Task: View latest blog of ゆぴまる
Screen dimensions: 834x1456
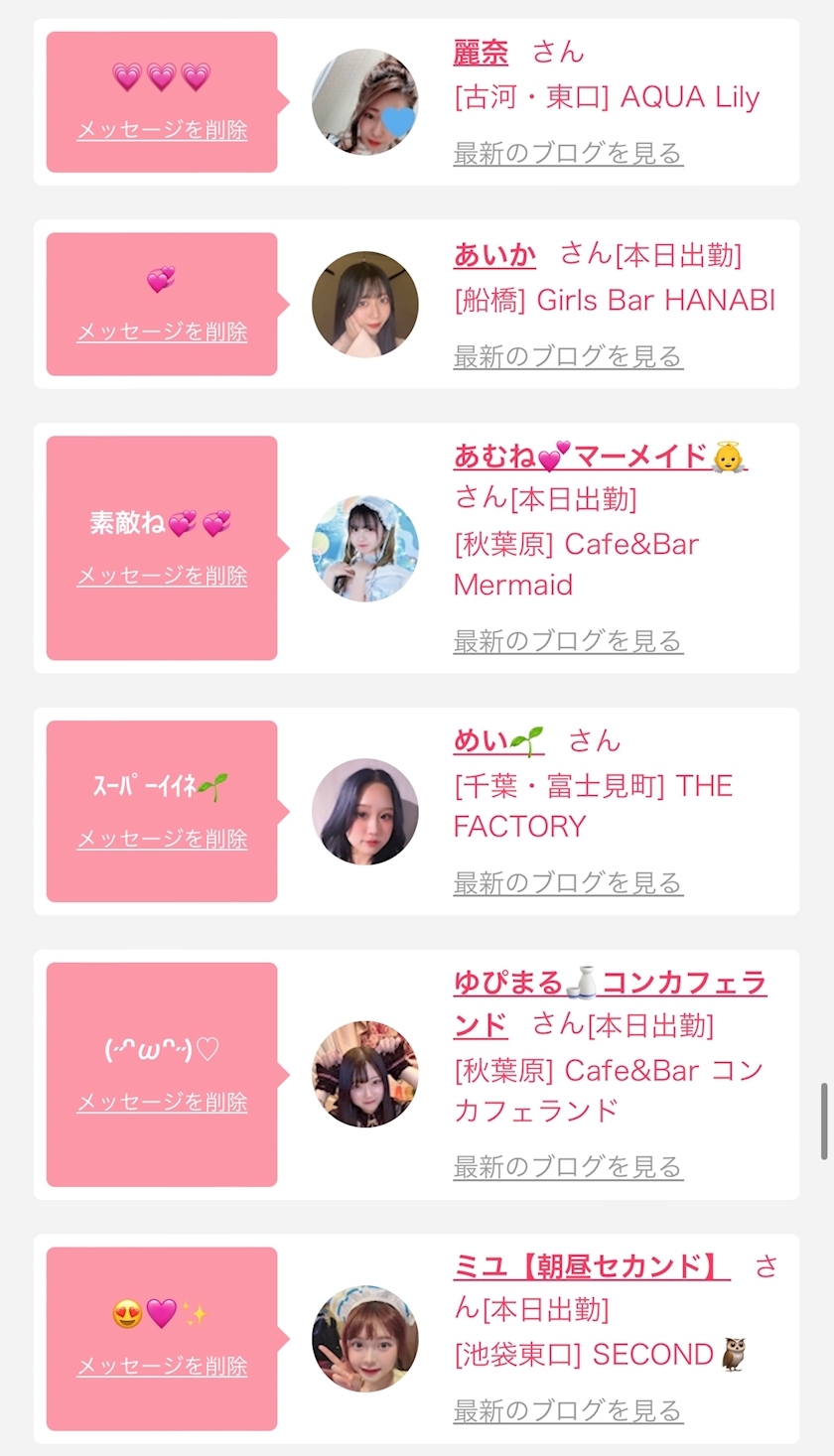Action: pos(568,1166)
